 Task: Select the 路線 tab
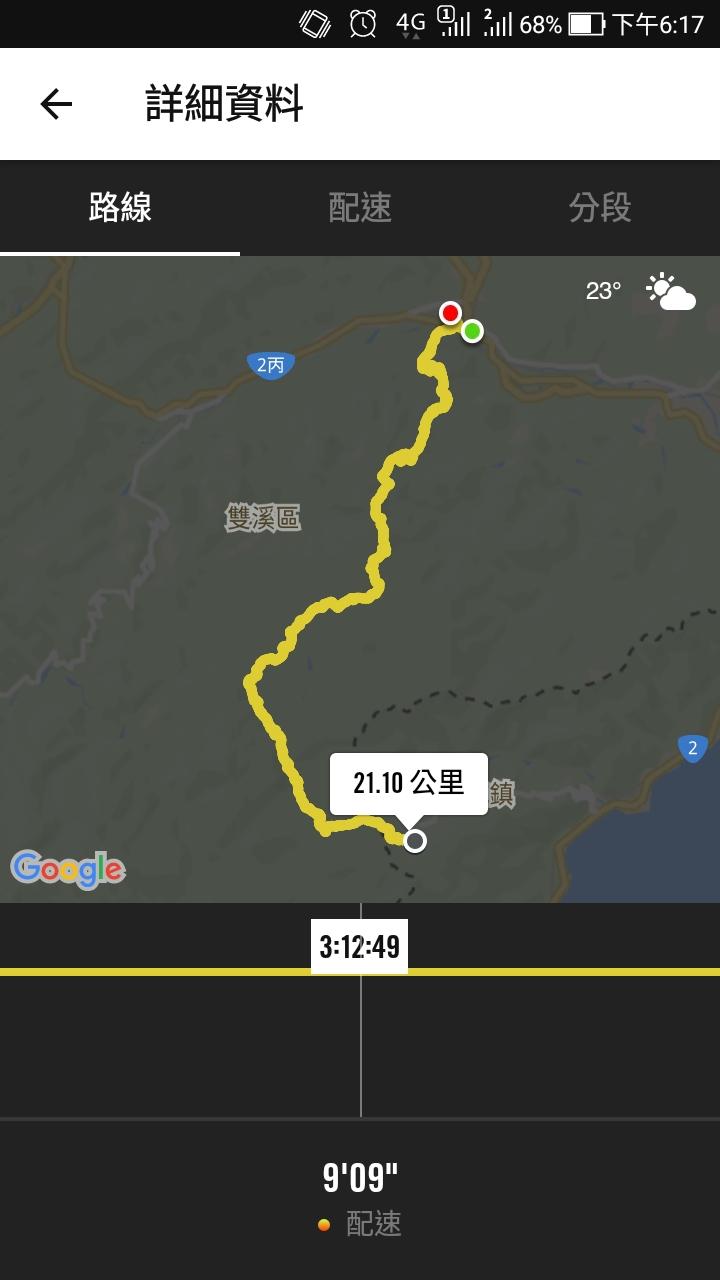pyautogui.click(x=120, y=208)
